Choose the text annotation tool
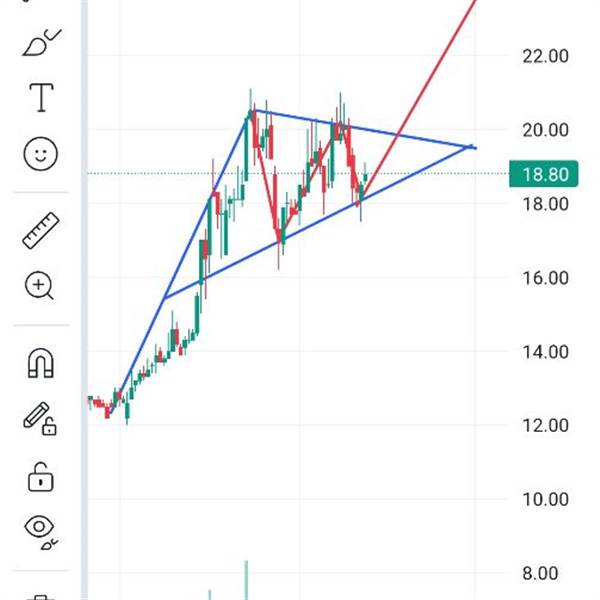The width and height of the screenshot is (600, 600). click(41, 98)
